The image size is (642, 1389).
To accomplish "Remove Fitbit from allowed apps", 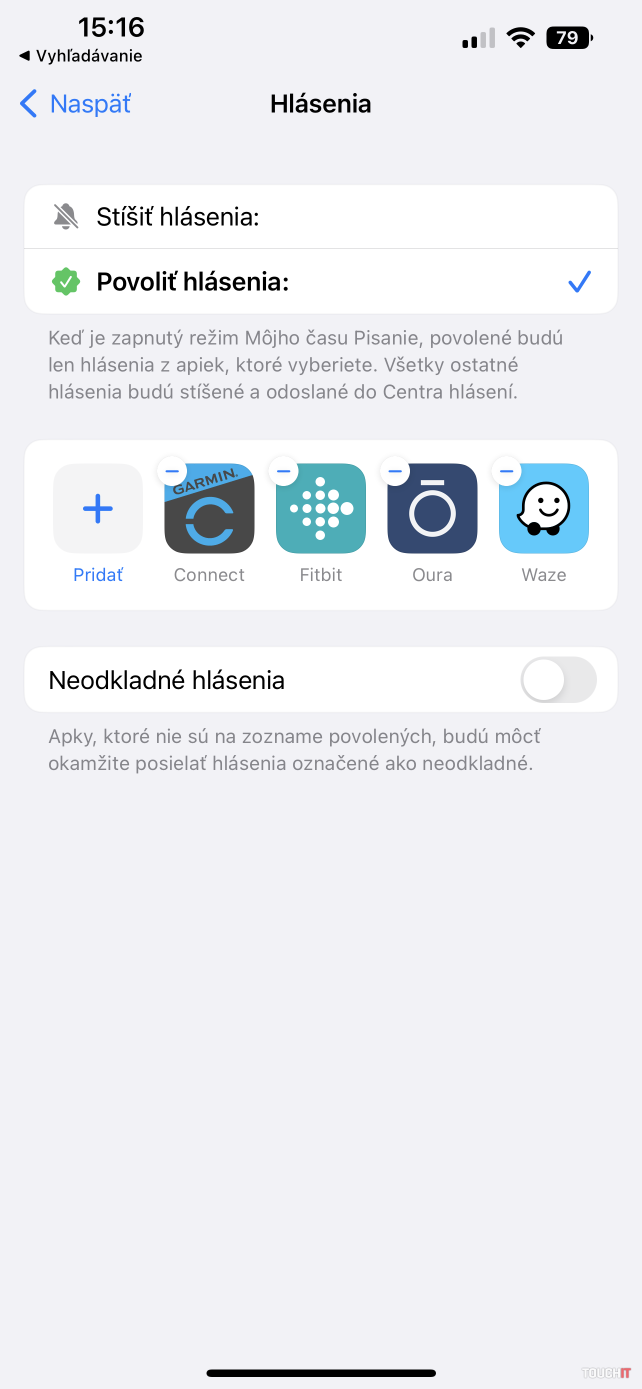I will 284,470.
